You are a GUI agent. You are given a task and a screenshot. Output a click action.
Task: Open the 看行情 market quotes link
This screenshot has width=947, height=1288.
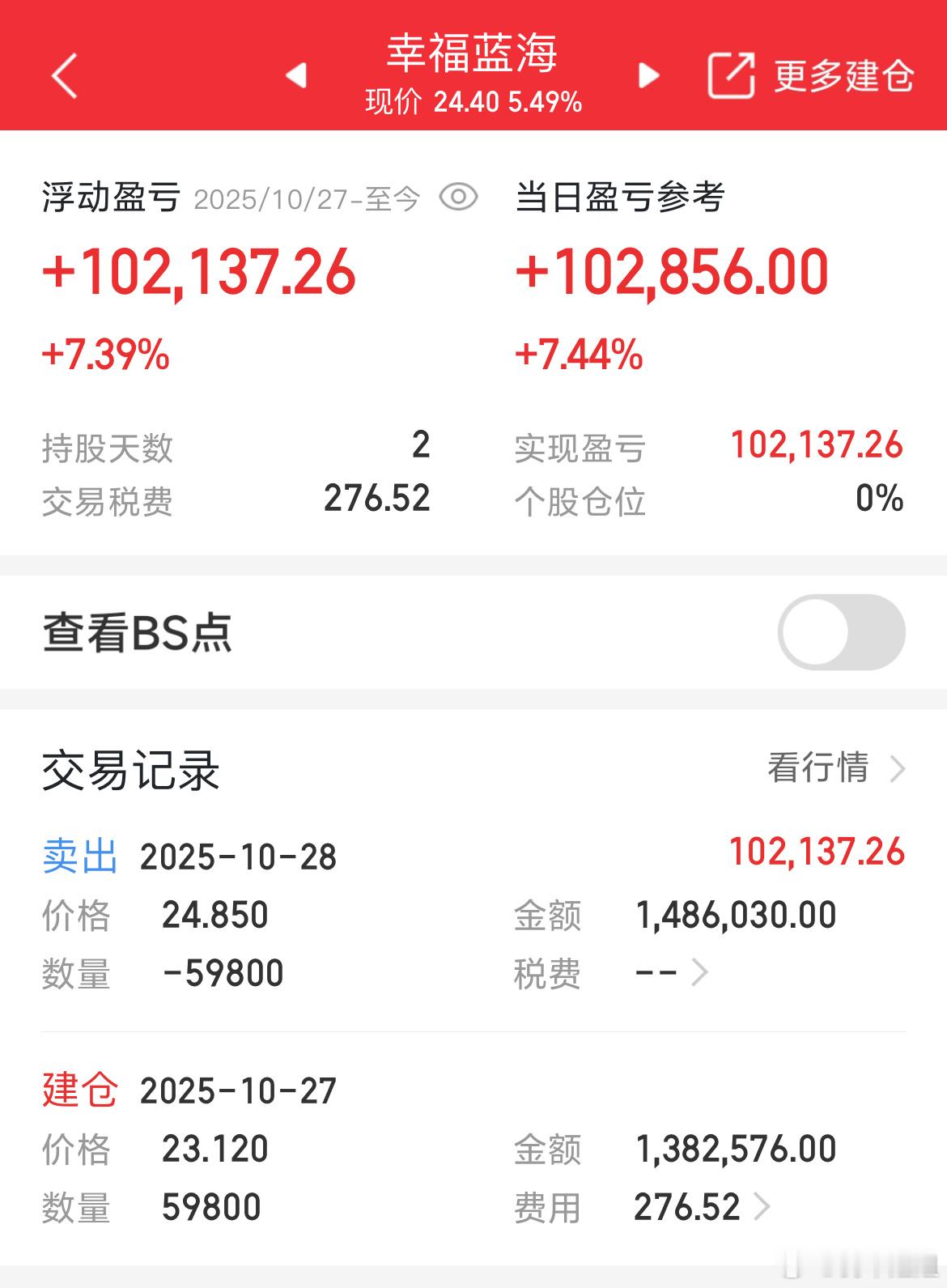click(x=818, y=770)
